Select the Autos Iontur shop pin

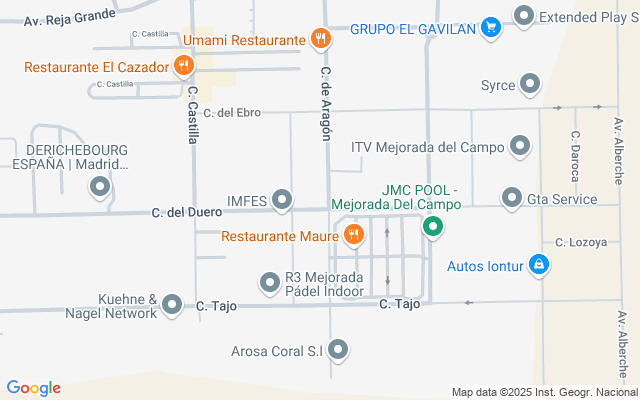(x=539, y=265)
